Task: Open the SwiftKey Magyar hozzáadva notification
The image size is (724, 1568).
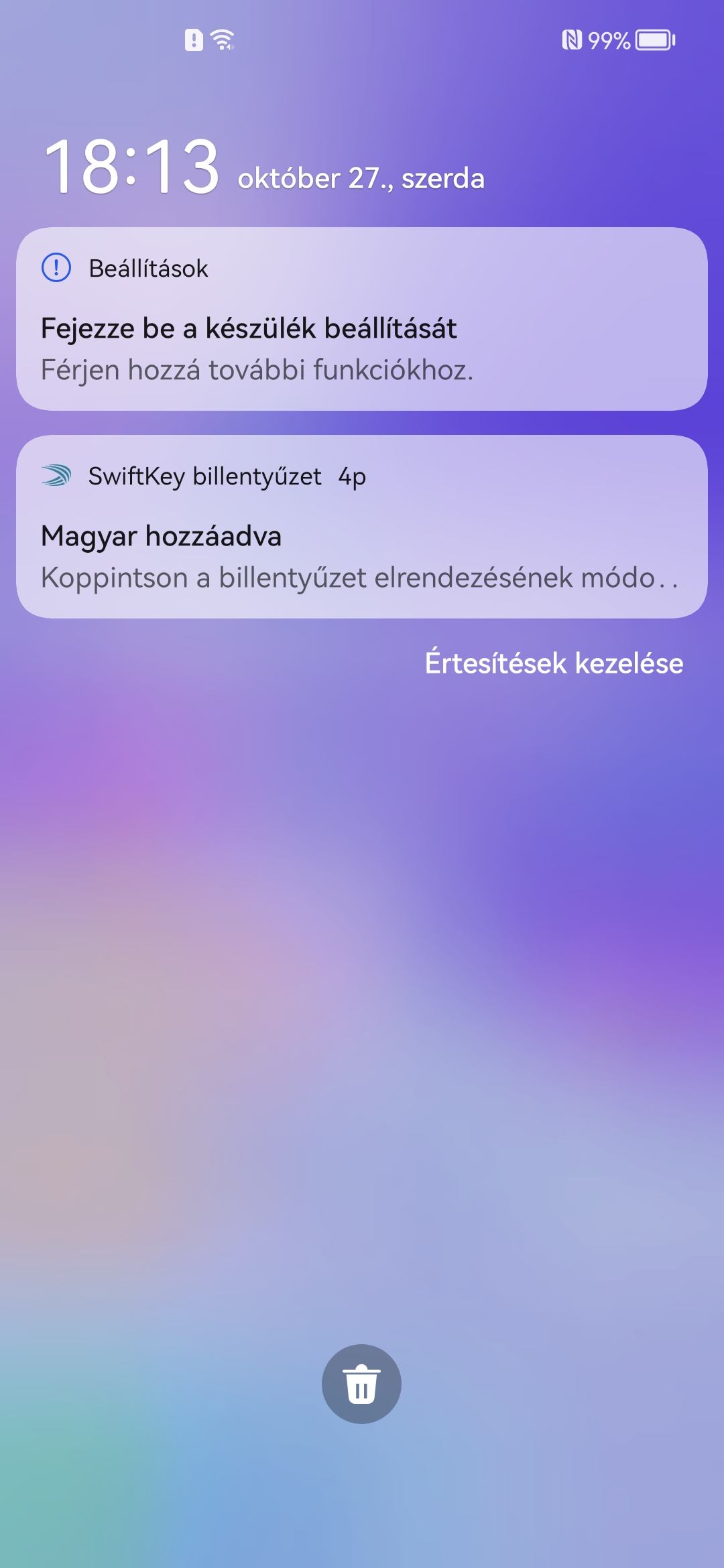Action: (x=362, y=527)
